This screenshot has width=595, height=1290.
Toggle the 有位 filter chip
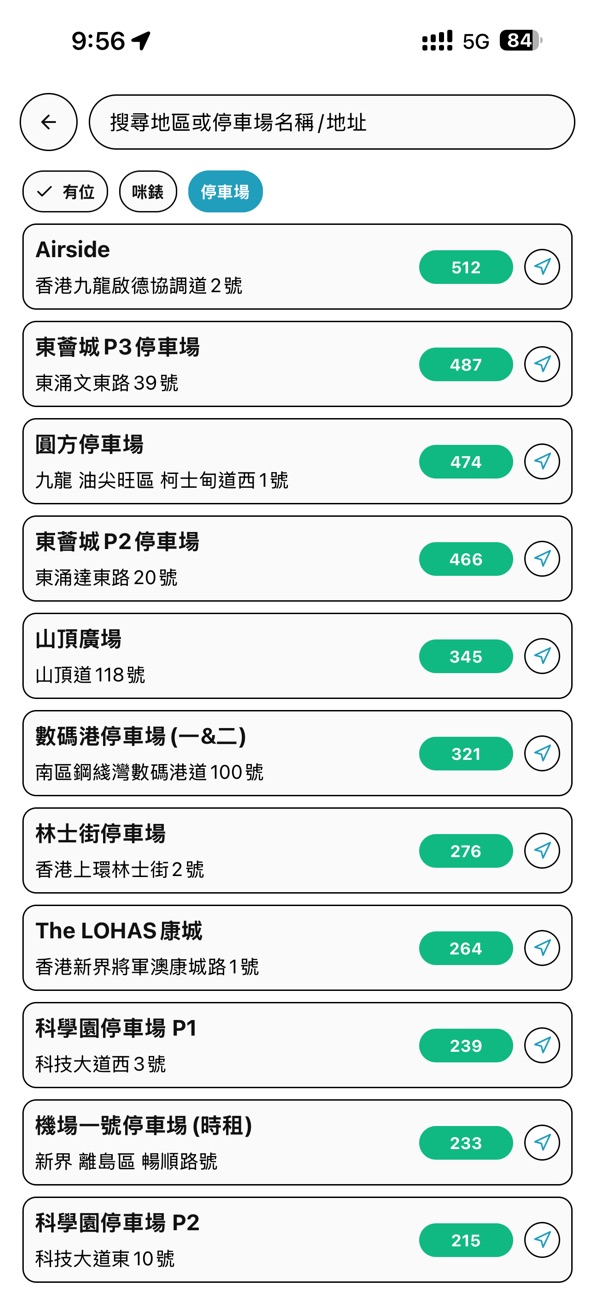coord(65,192)
